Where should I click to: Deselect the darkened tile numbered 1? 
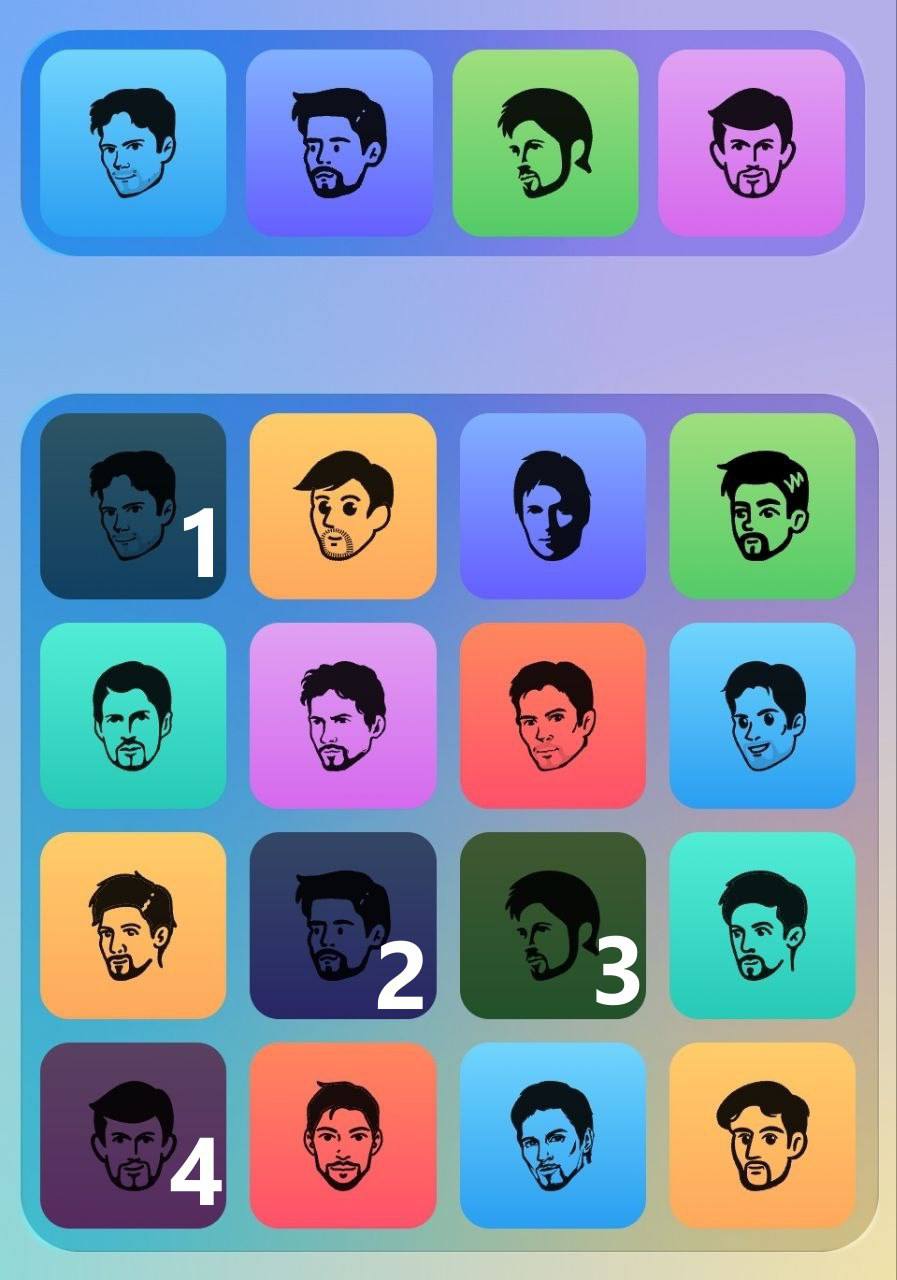pyautogui.click(x=133, y=506)
